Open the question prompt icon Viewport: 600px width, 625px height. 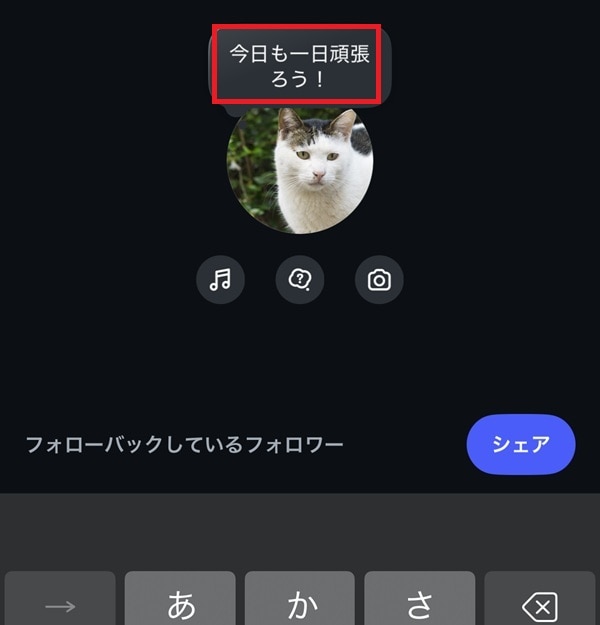pyautogui.click(x=299, y=280)
